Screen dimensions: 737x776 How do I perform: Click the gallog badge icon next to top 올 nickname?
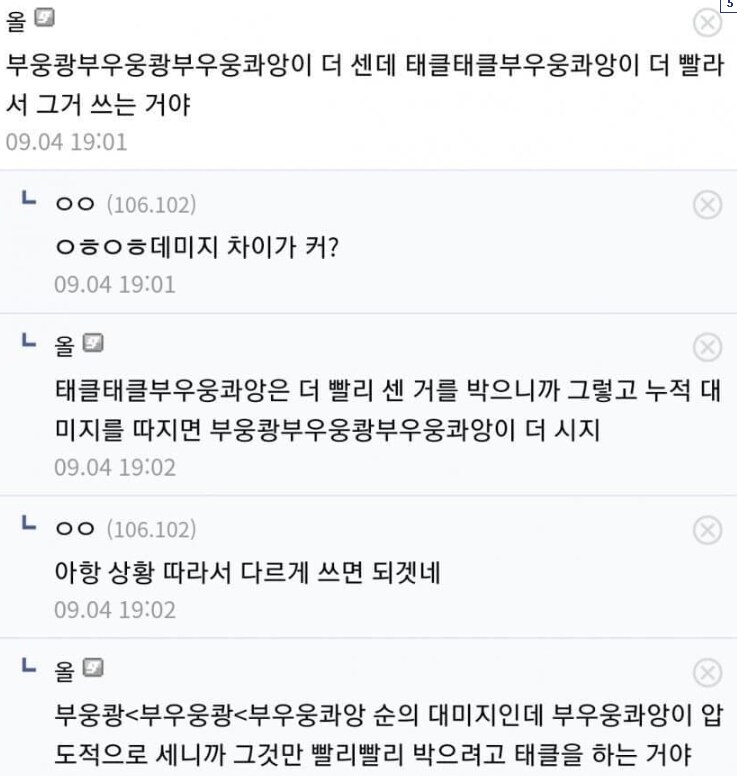point(44,15)
